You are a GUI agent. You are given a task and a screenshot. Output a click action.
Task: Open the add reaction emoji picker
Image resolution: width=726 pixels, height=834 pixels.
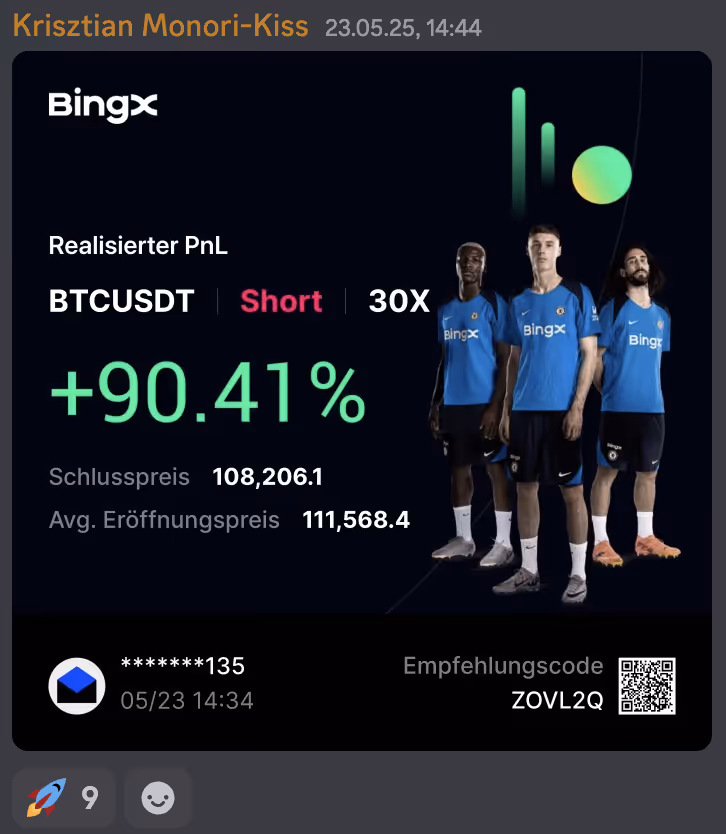click(x=157, y=797)
